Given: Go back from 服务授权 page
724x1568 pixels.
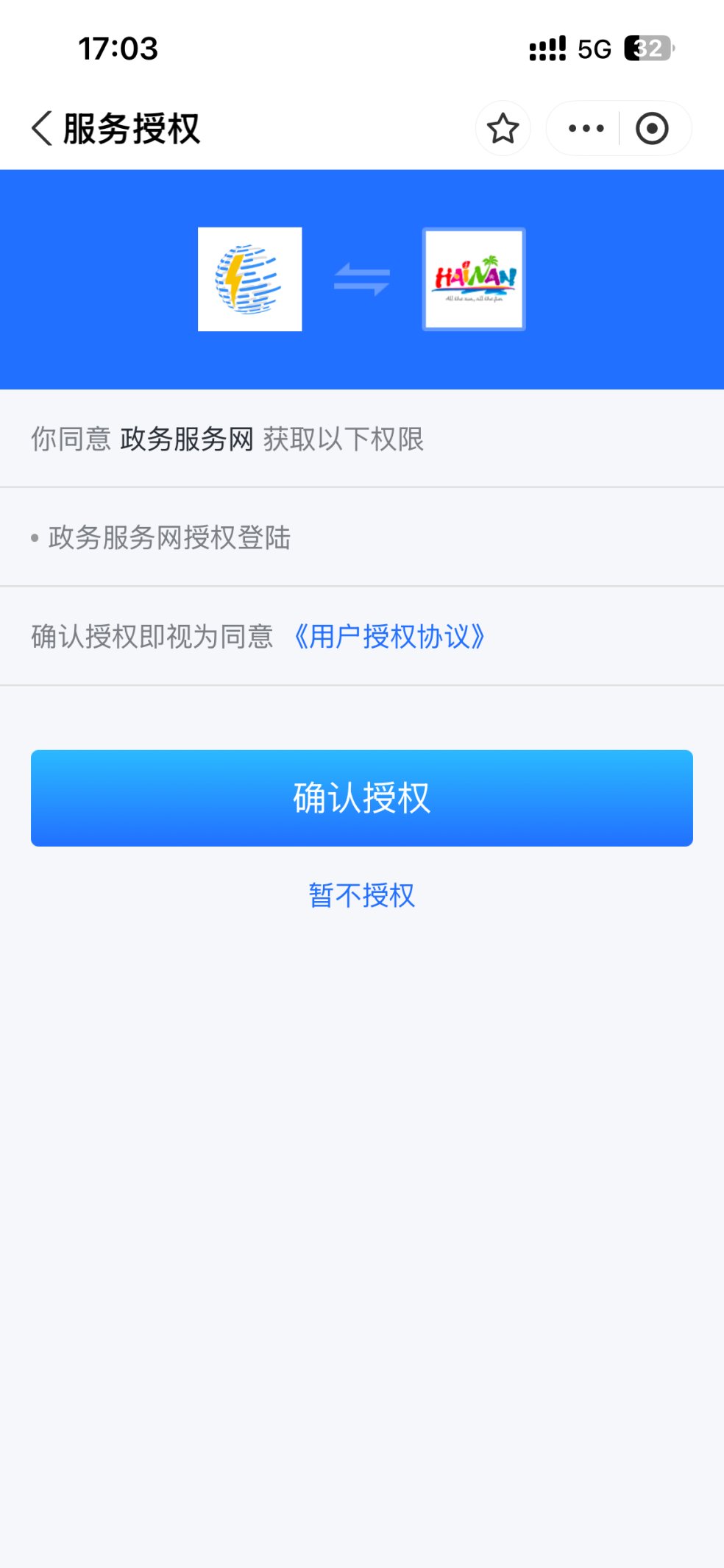Looking at the screenshot, I should click(43, 129).
